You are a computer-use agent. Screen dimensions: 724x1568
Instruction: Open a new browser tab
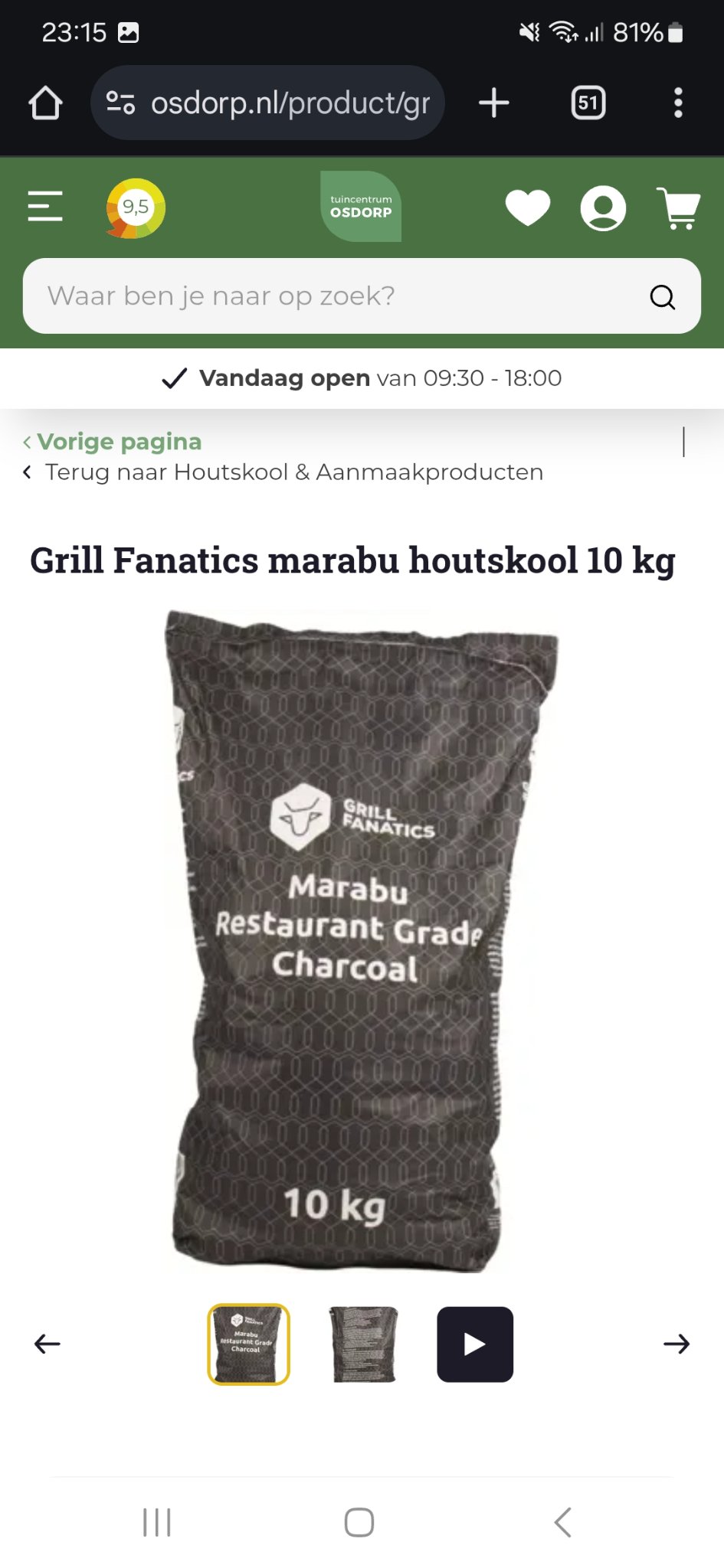tap(494, 103)
